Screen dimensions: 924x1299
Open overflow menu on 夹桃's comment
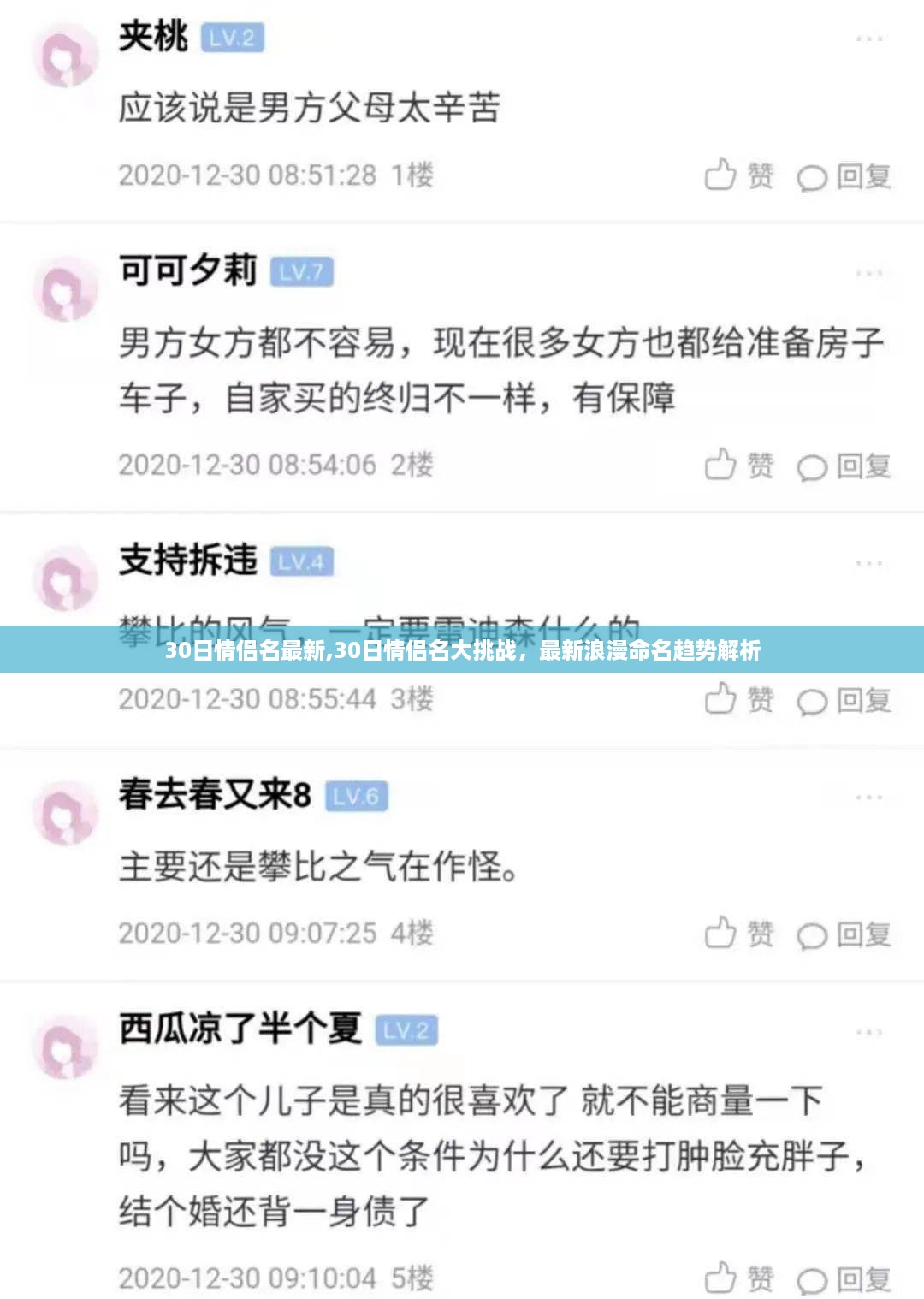point(868,39)
